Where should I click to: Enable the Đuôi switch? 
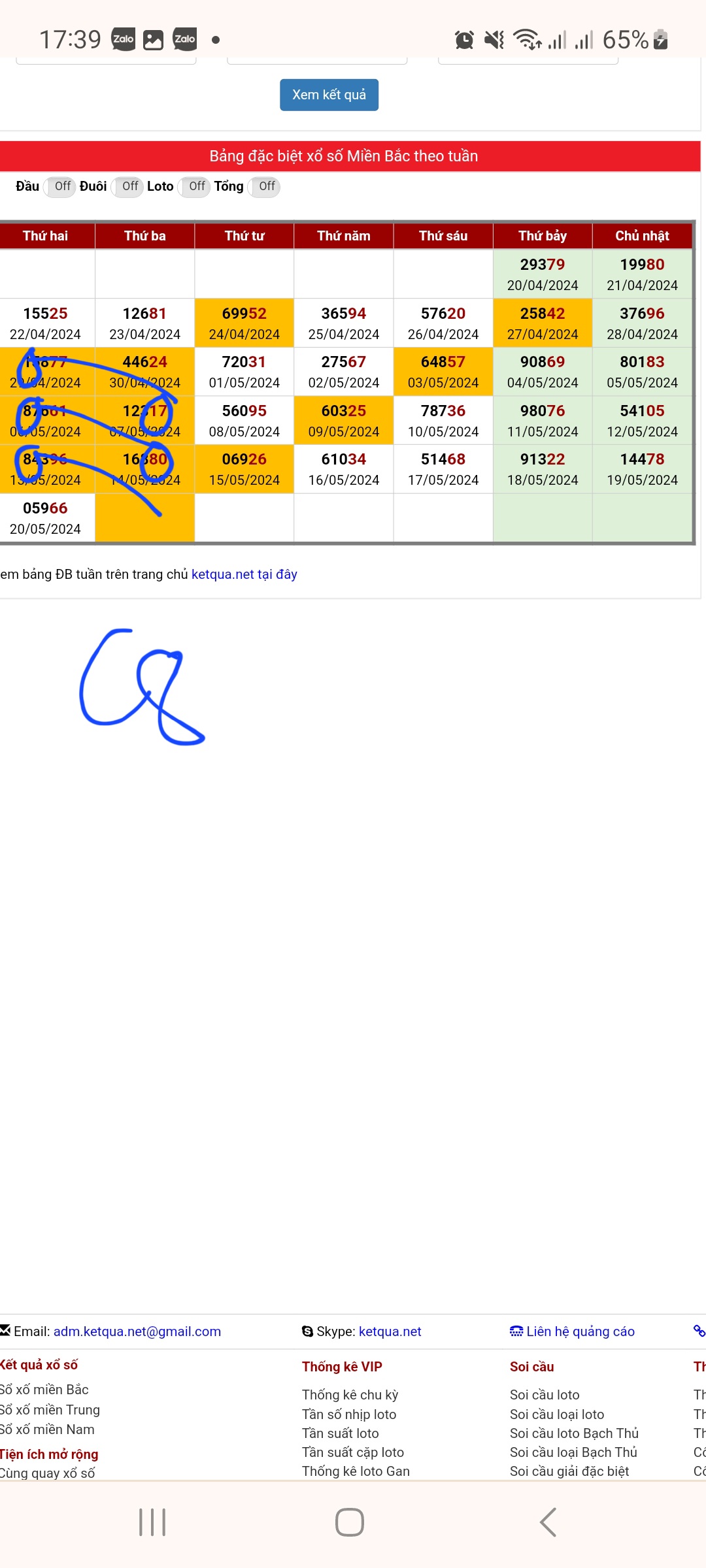[128, 187]
